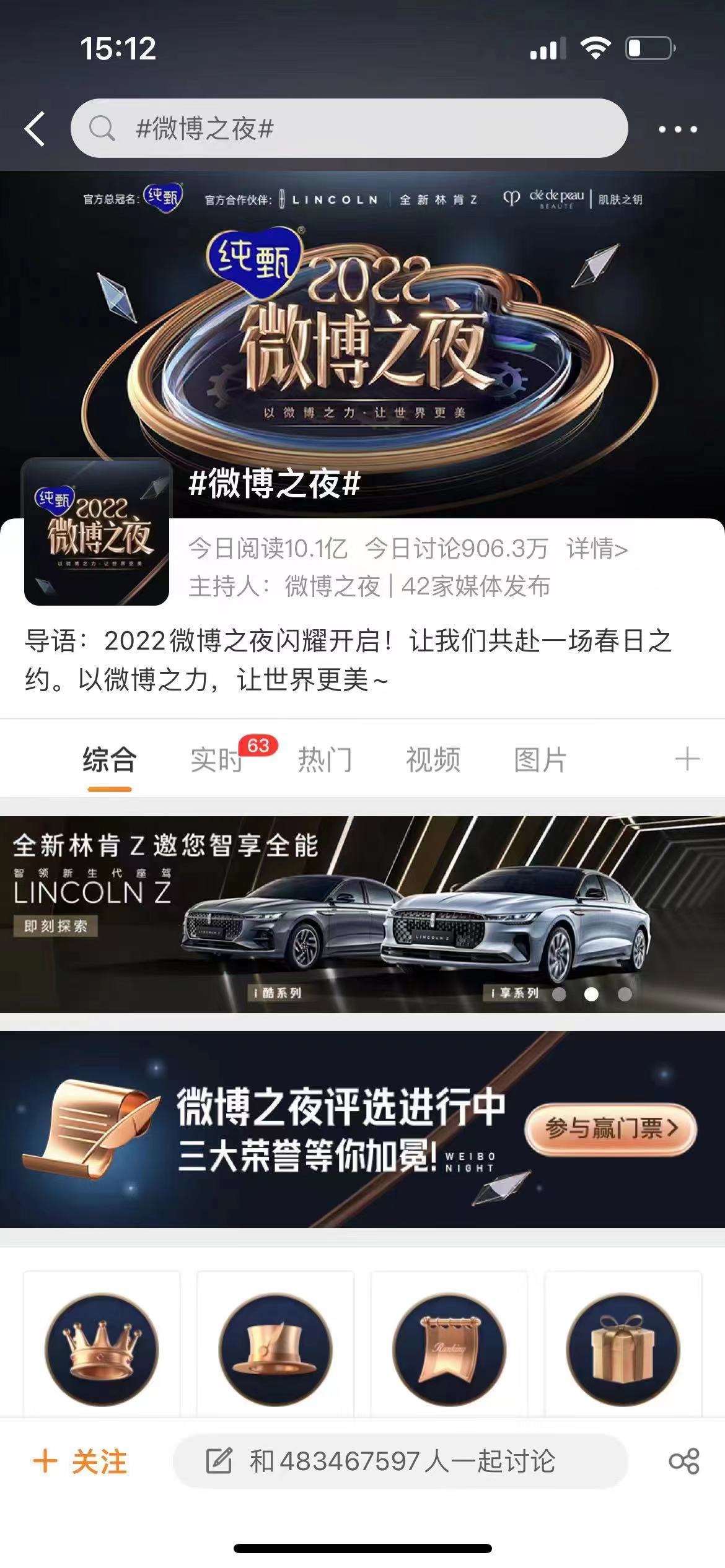Tap the join discussion input box
725x1568 pixels.
coord(400,1461)
